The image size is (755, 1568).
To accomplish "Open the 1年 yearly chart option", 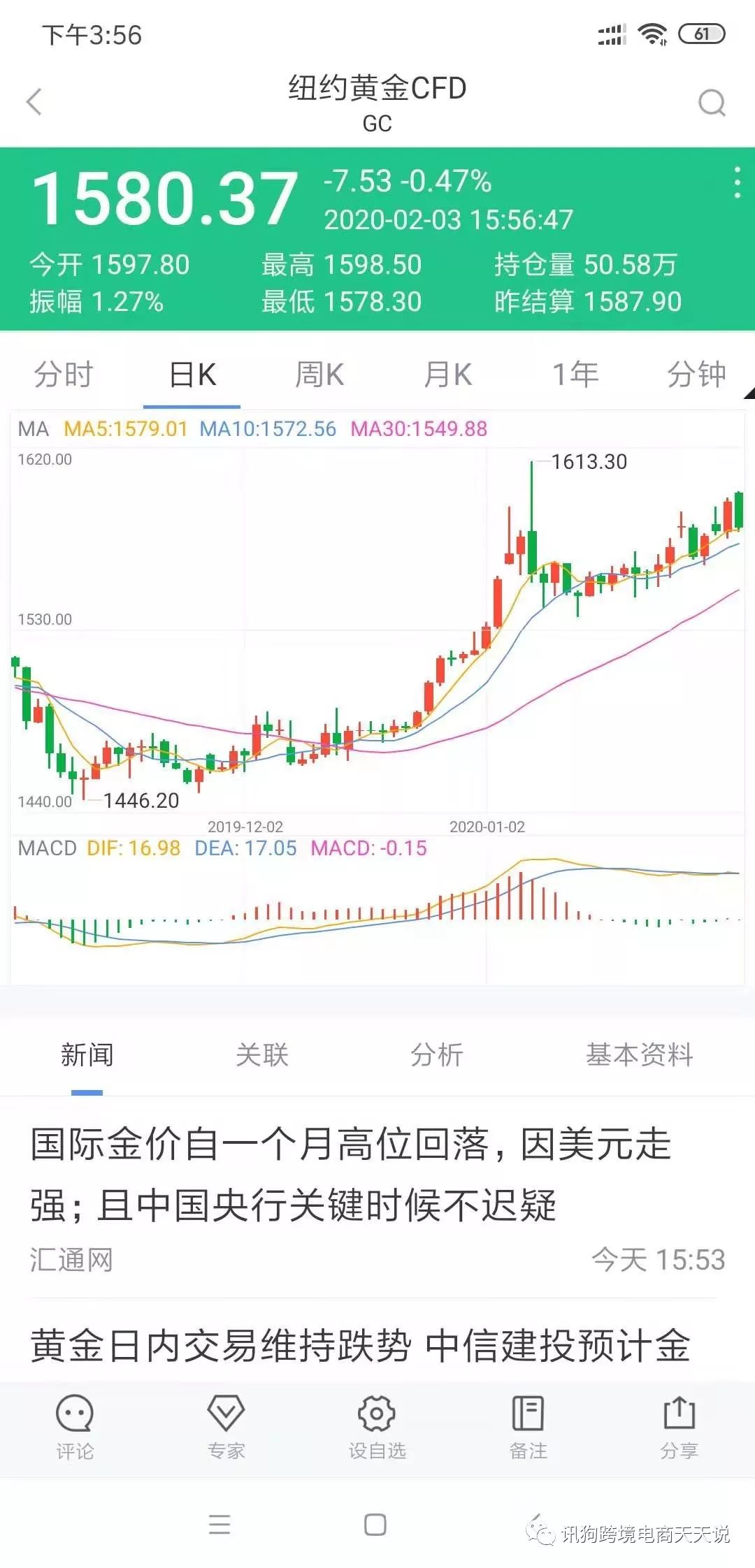I will [573, 374].
